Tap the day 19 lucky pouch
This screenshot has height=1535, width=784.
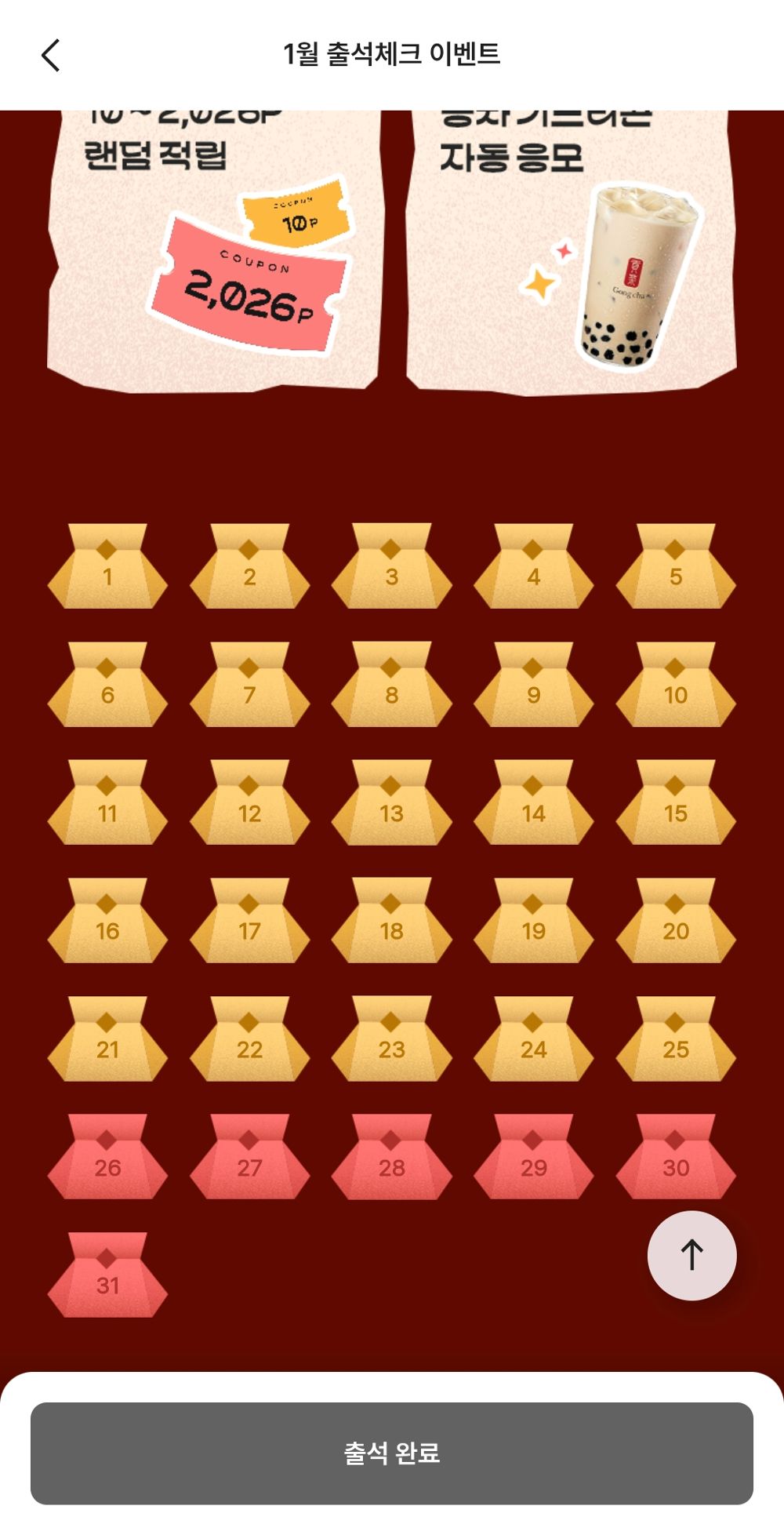pyautogui.click(x=534, y=922)
